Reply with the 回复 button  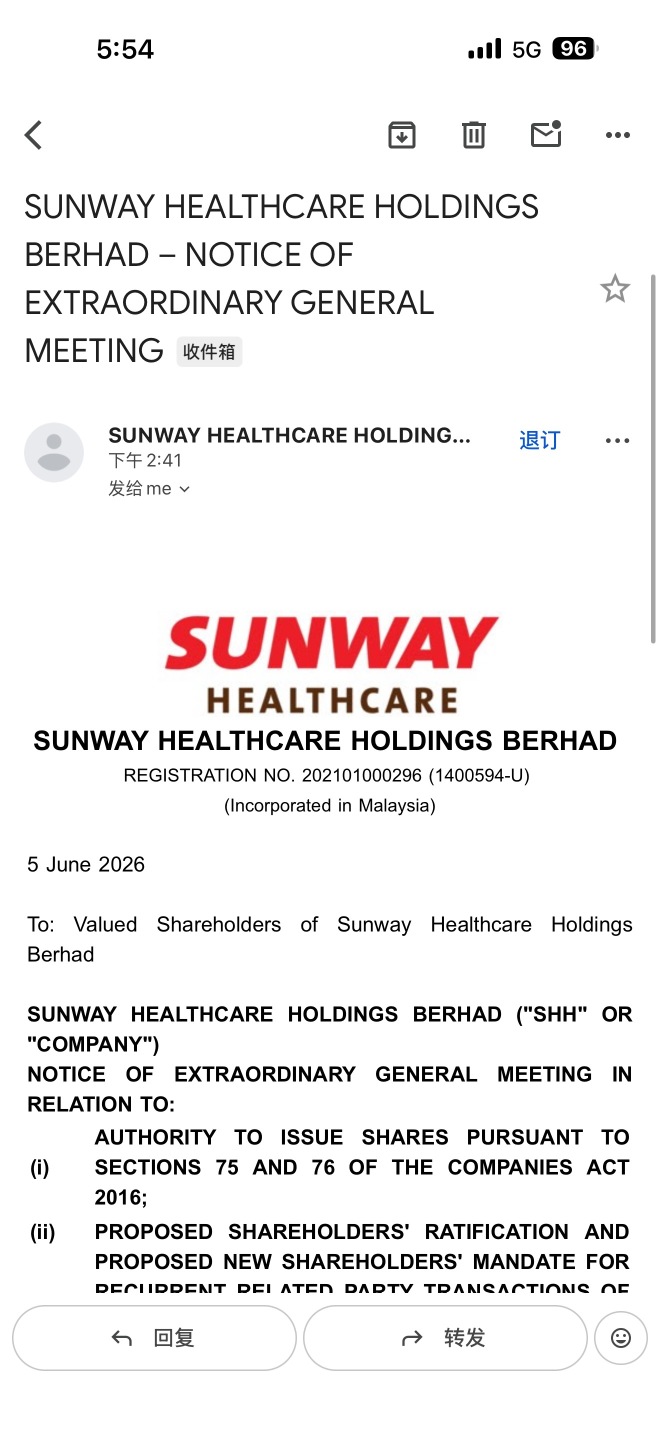(x=154, y=1337)
